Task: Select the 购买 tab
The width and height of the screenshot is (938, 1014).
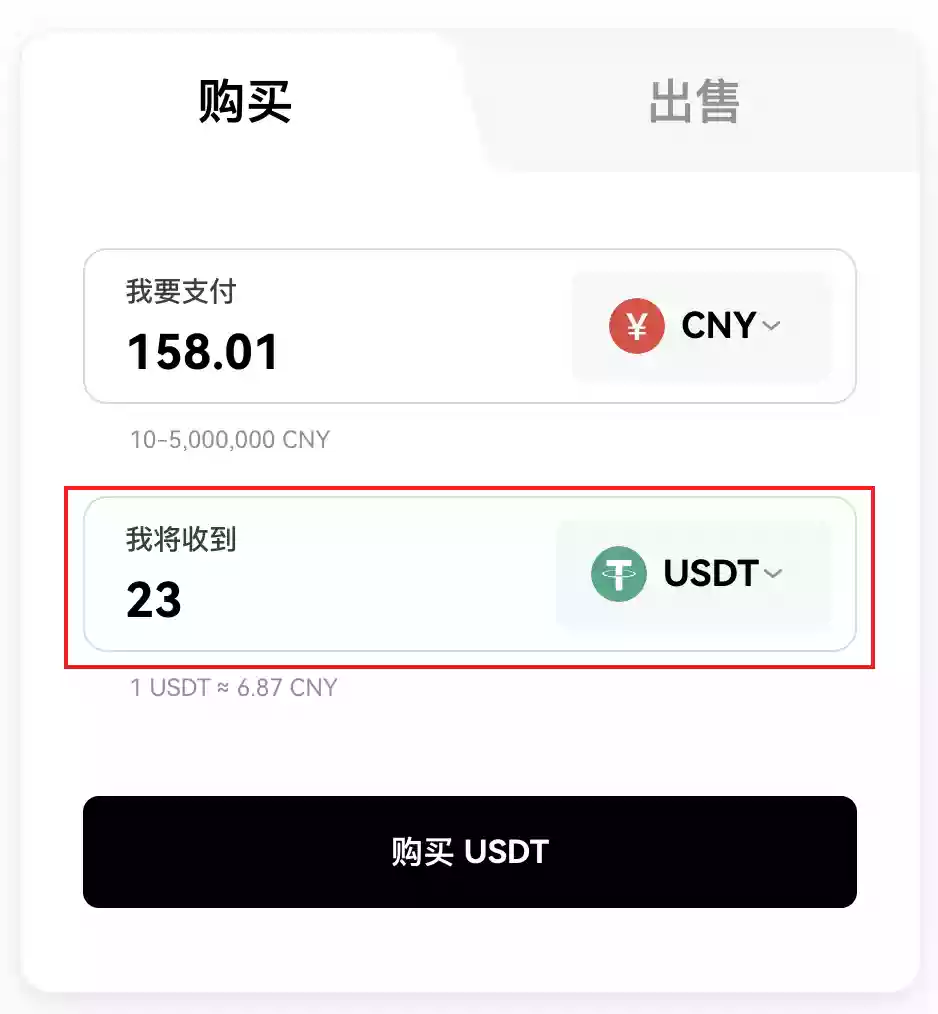Action: 245,101
